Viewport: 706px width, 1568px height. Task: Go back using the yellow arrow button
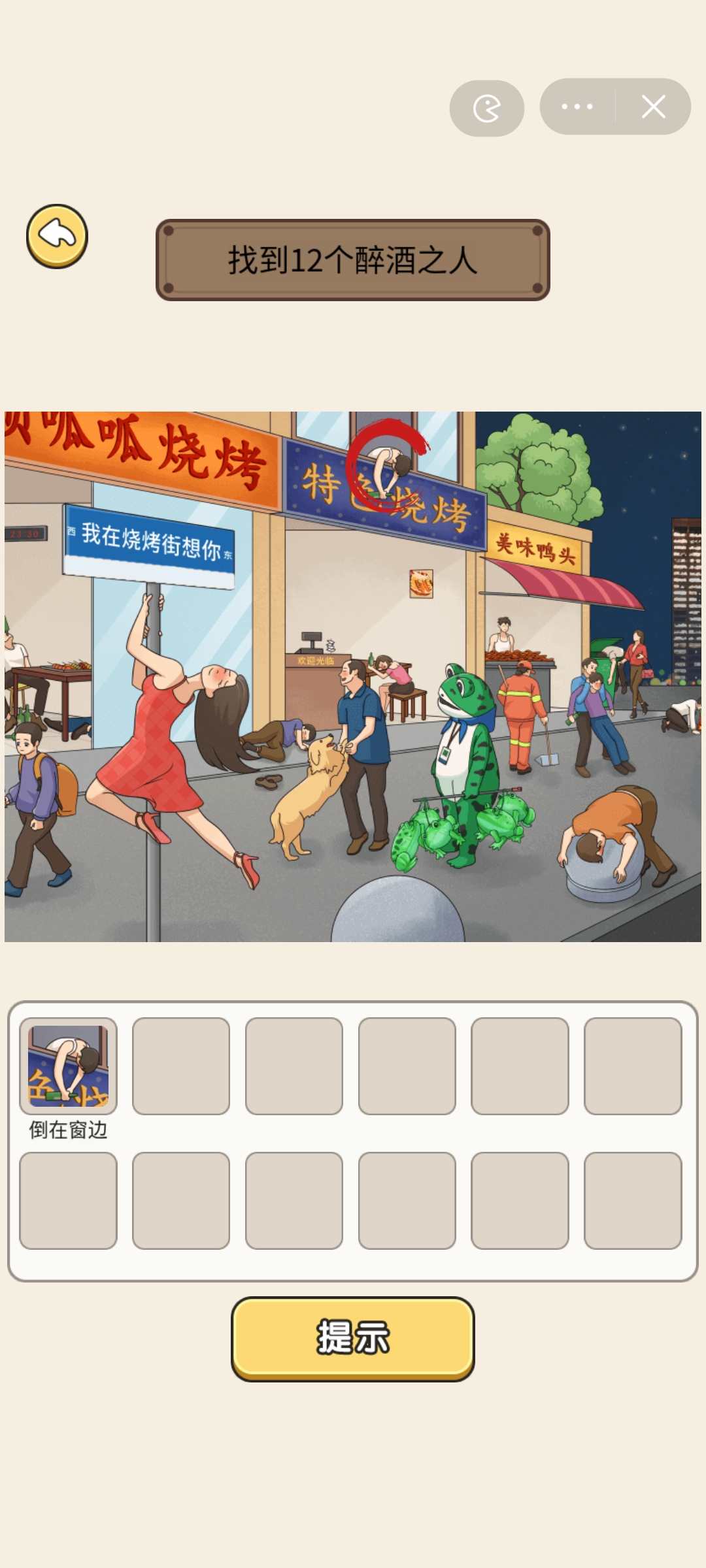57,236
